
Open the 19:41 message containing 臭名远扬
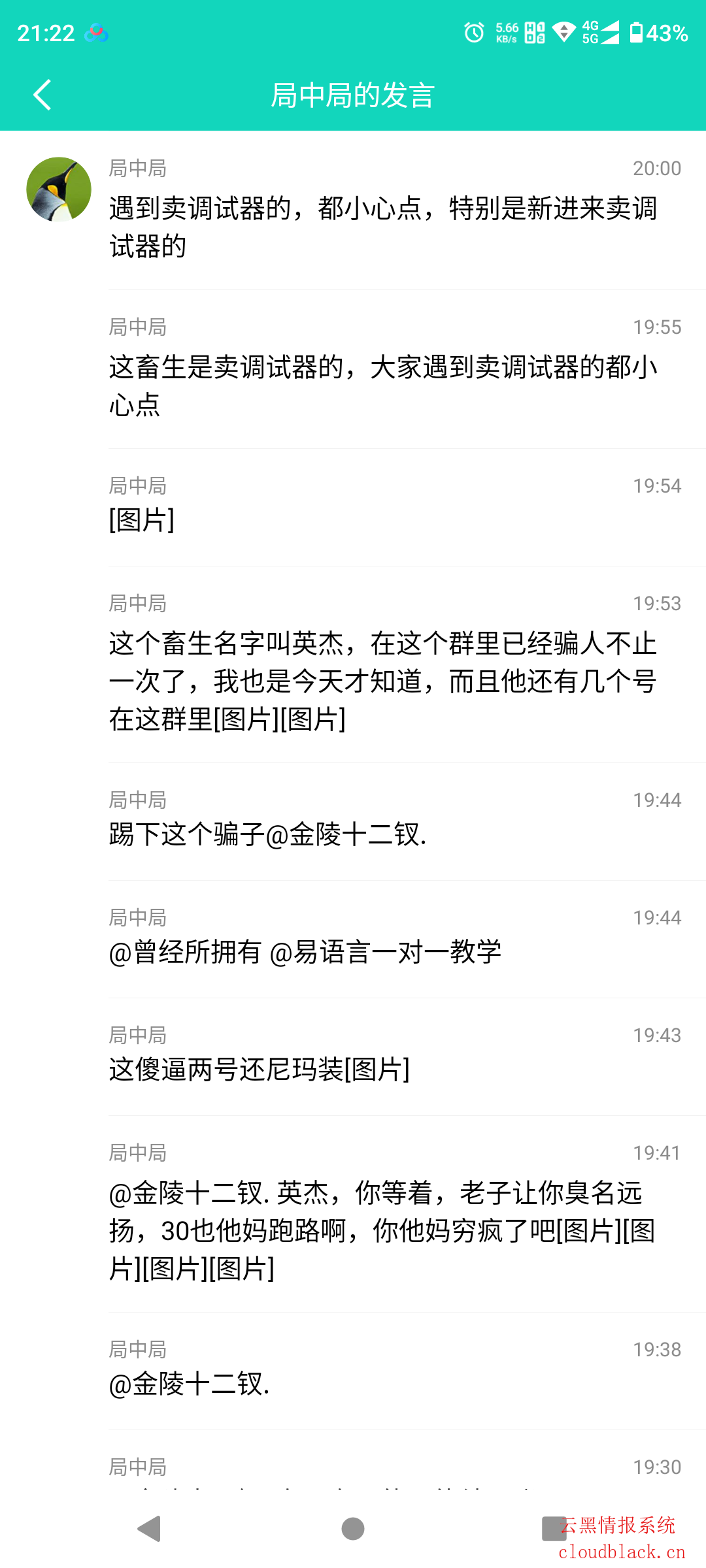pos(383,1230)
